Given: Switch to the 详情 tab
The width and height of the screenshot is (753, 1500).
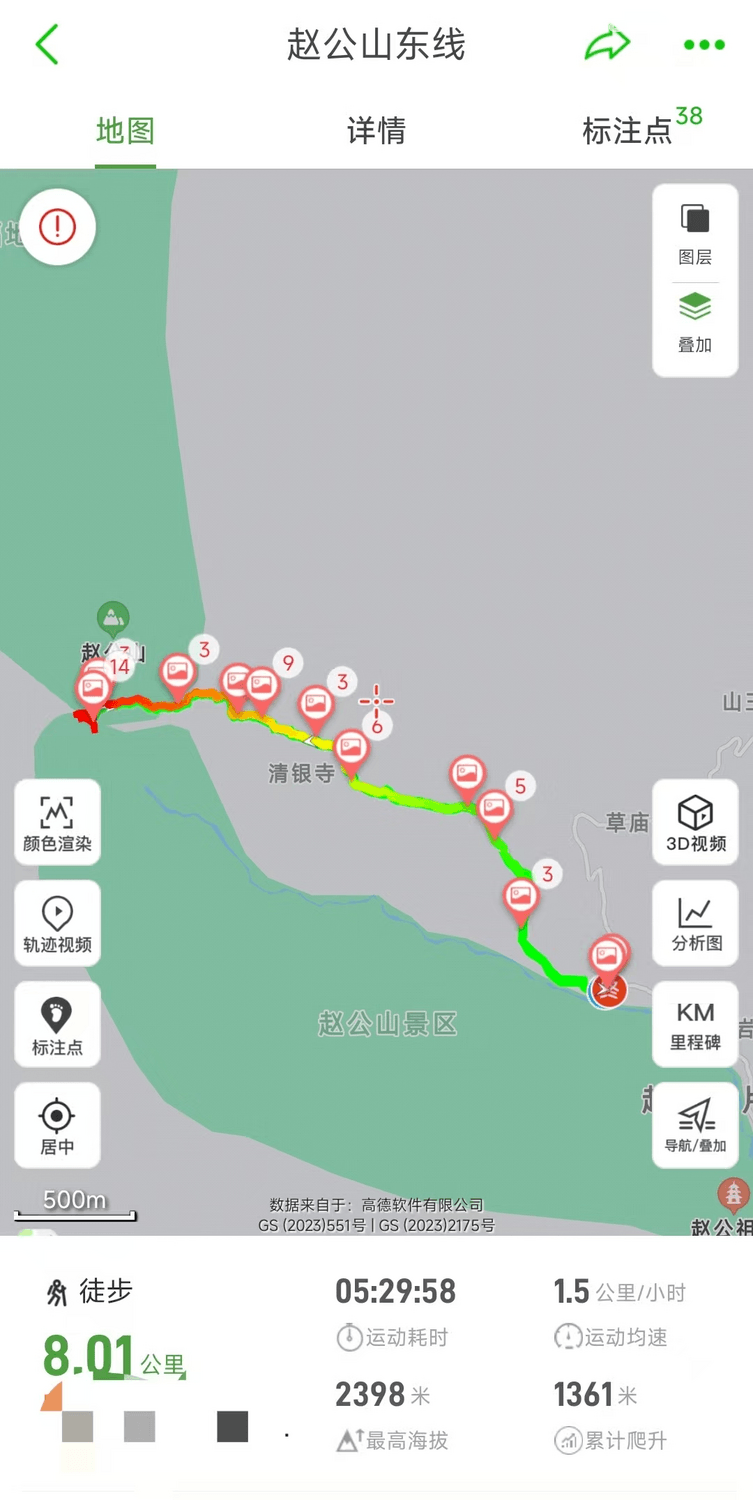Looking at the screenshot, I should 376,131.
